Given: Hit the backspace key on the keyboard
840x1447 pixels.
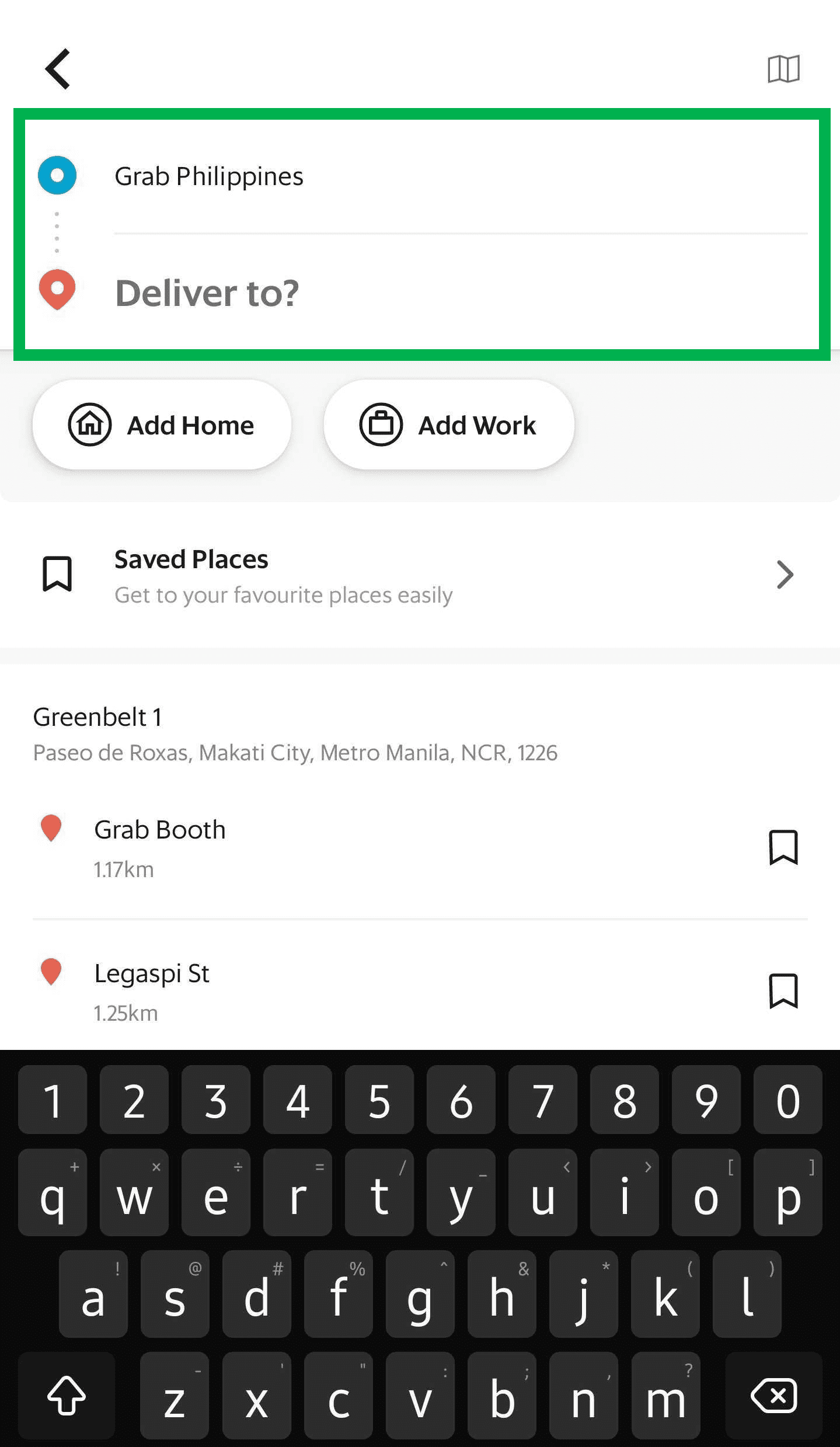Looking at the screenshot, I should 773,1395.
